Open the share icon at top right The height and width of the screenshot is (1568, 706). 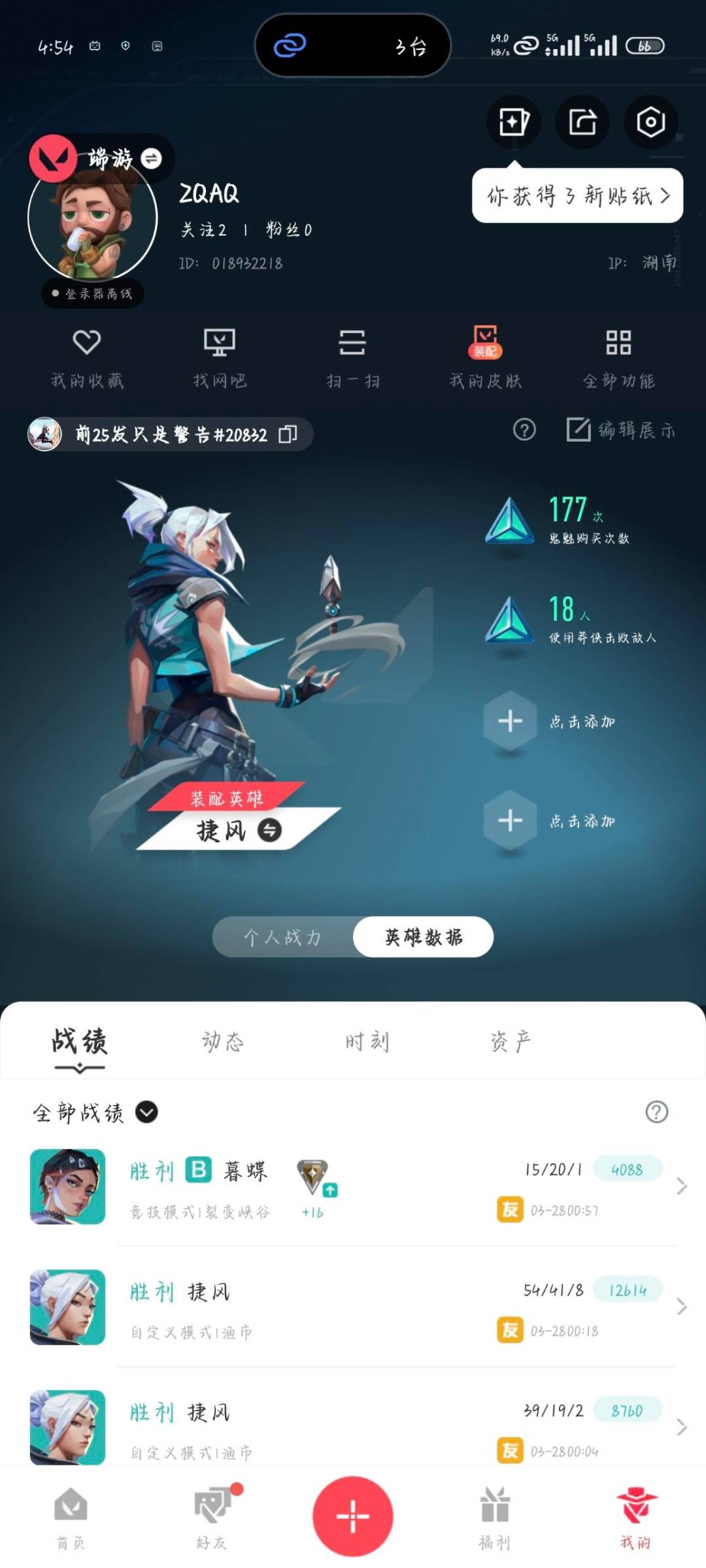click(x=581, y=122)
